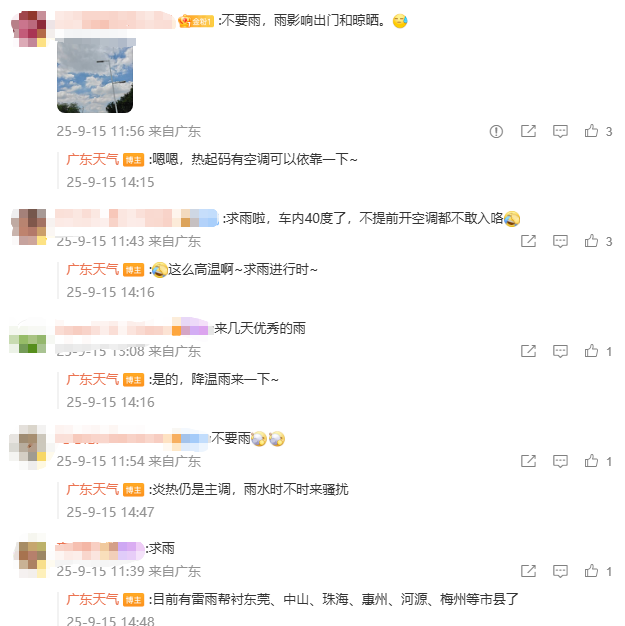The width and height of the screenshot is (625, 626).
Task: Share the 求雨 comment posted at 11:39
Action: pyautogui.click(x=528, y=571)
